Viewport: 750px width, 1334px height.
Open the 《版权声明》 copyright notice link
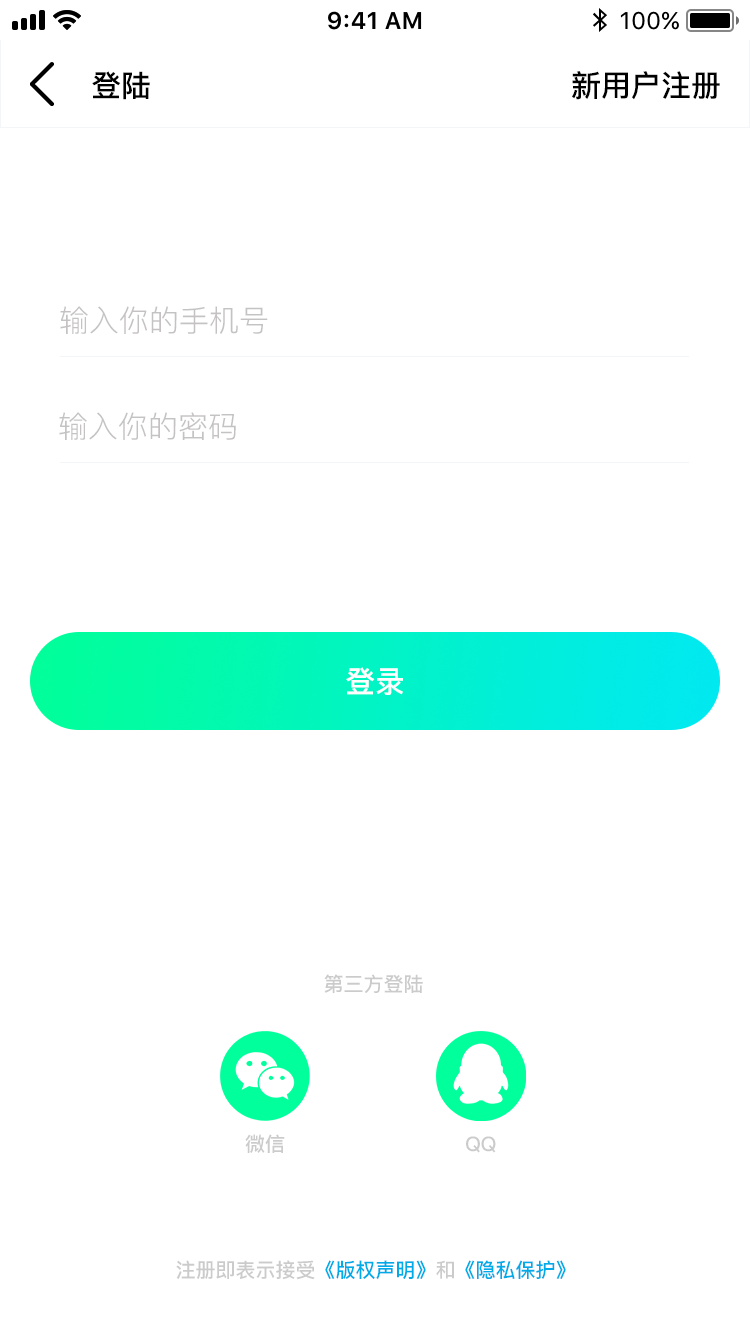377,1270
